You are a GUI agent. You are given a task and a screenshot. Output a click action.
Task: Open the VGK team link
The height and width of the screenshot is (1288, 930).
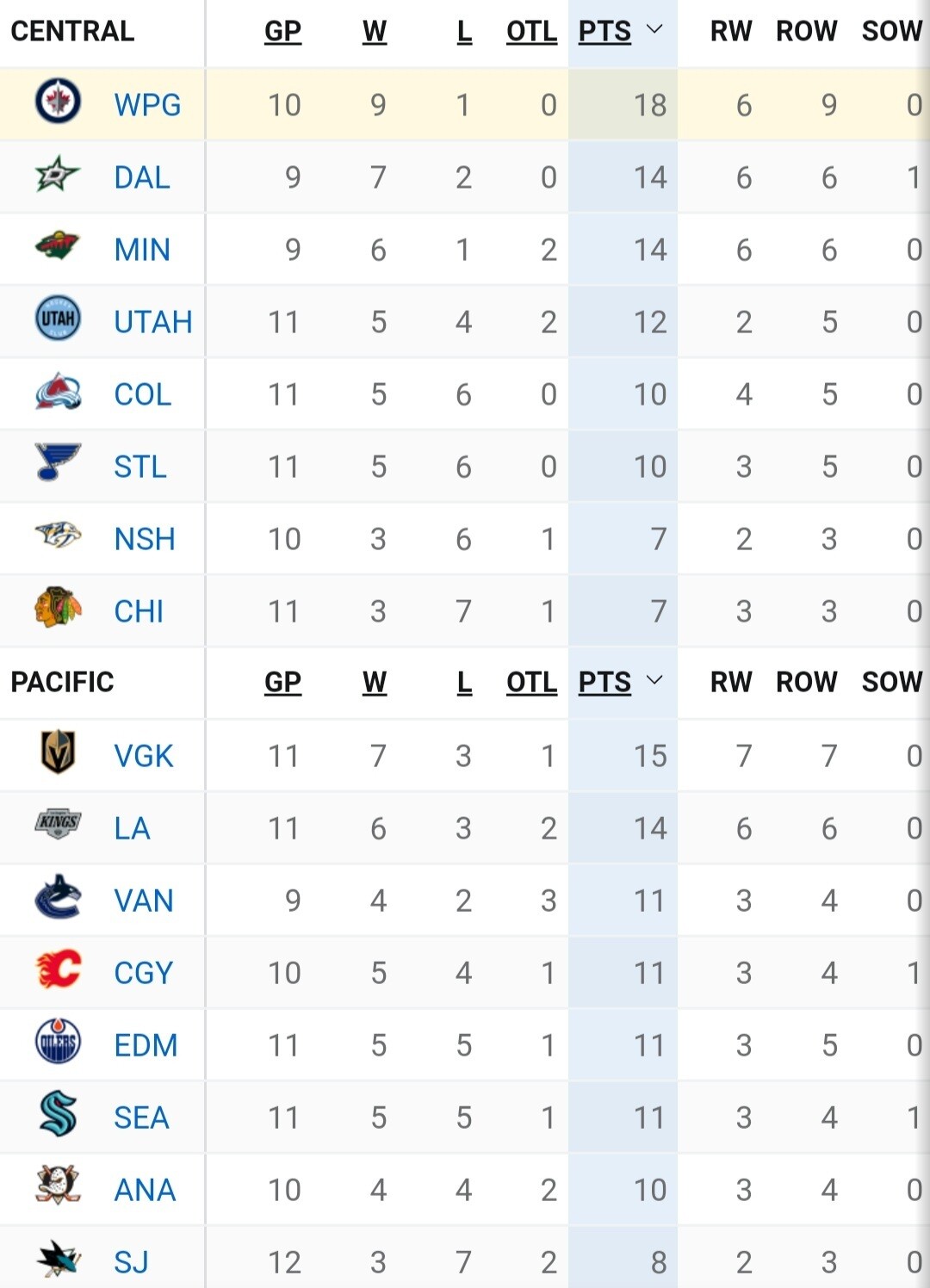tap(144, 756)
